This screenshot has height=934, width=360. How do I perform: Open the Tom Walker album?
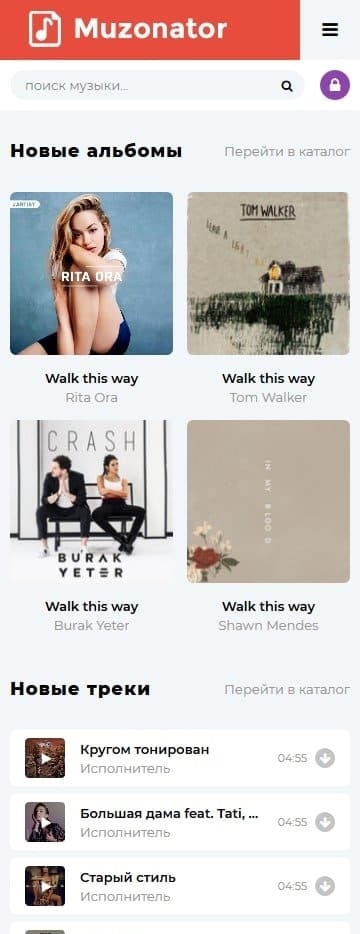[x=269, y=273]
